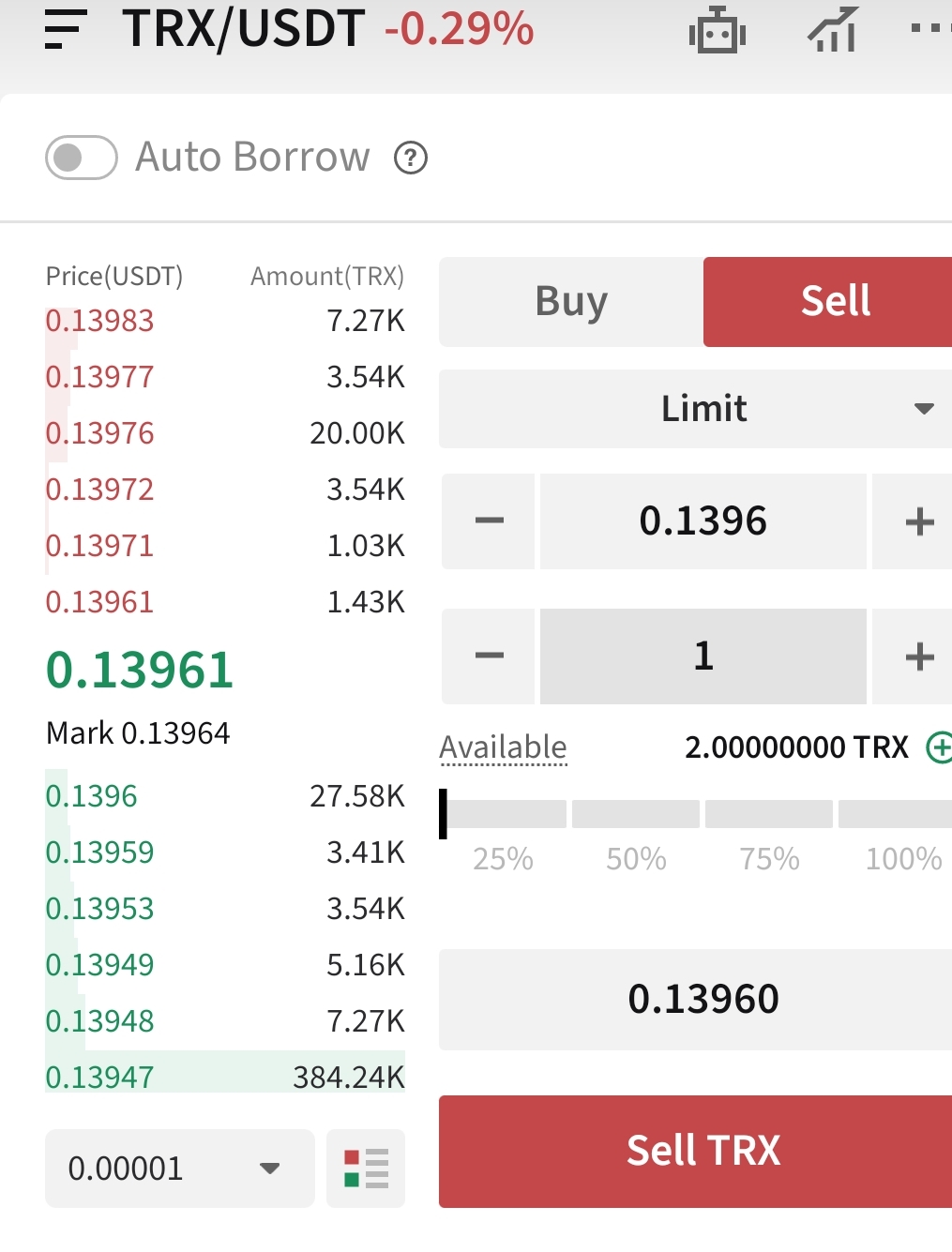
Task: Open the three-dot overflow menu
Action: 929,29
